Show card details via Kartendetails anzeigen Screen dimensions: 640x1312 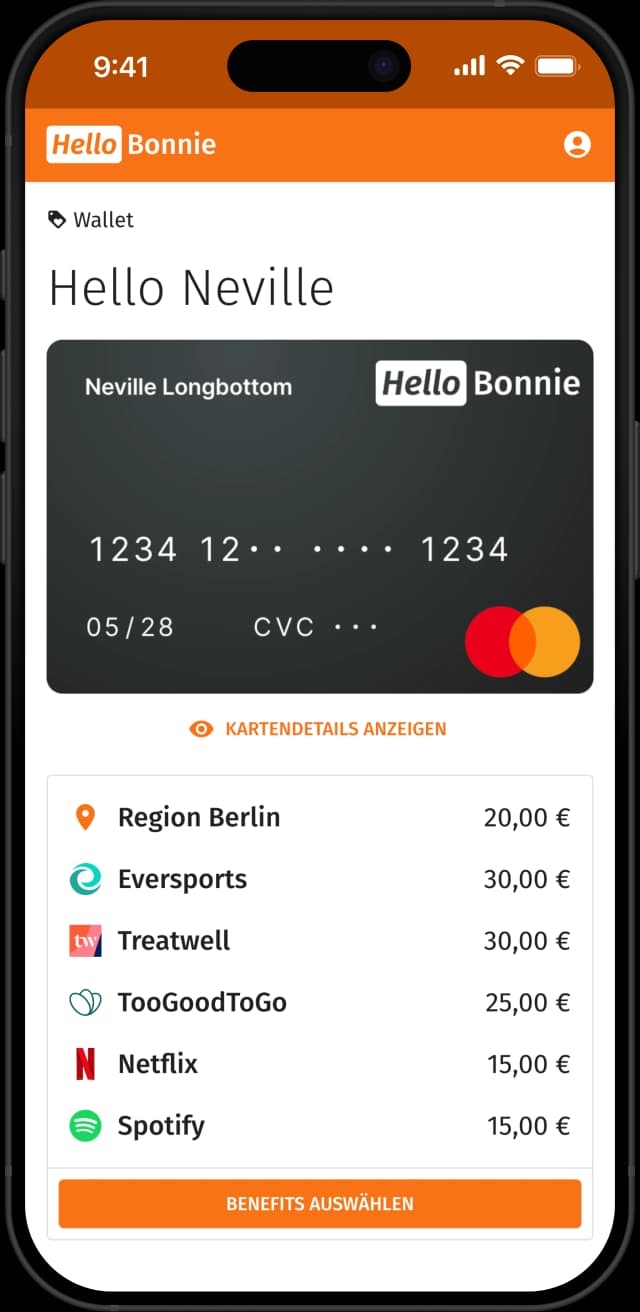click(x=319, y=729)
